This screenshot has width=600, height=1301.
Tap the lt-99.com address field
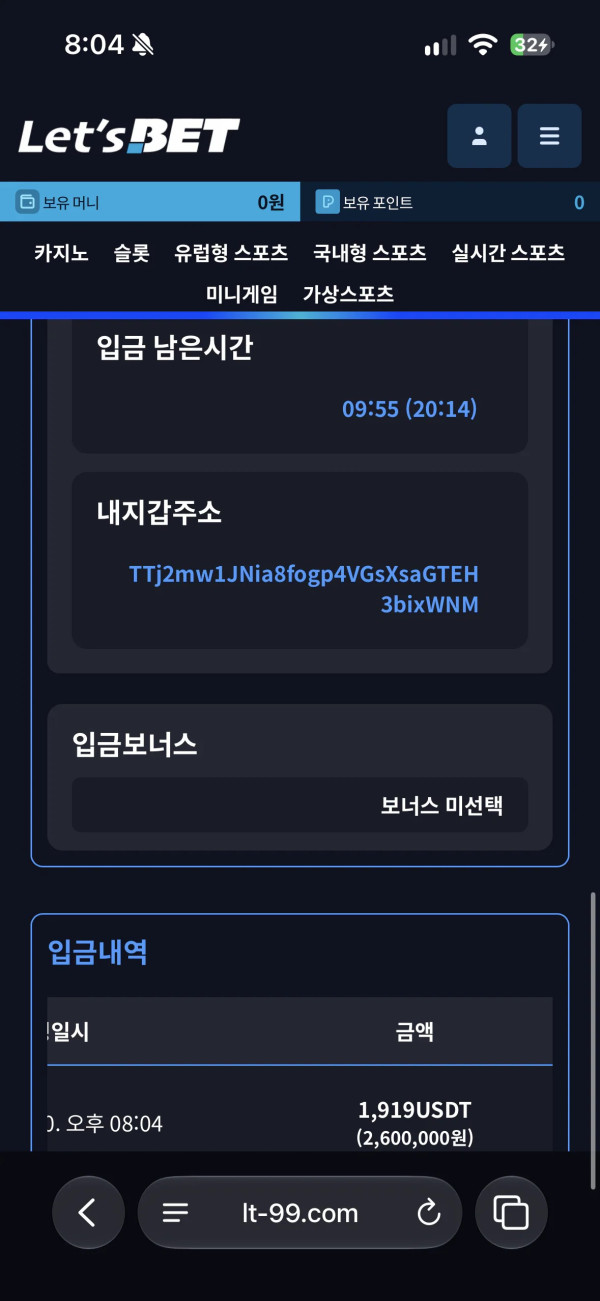(300, 1213)
